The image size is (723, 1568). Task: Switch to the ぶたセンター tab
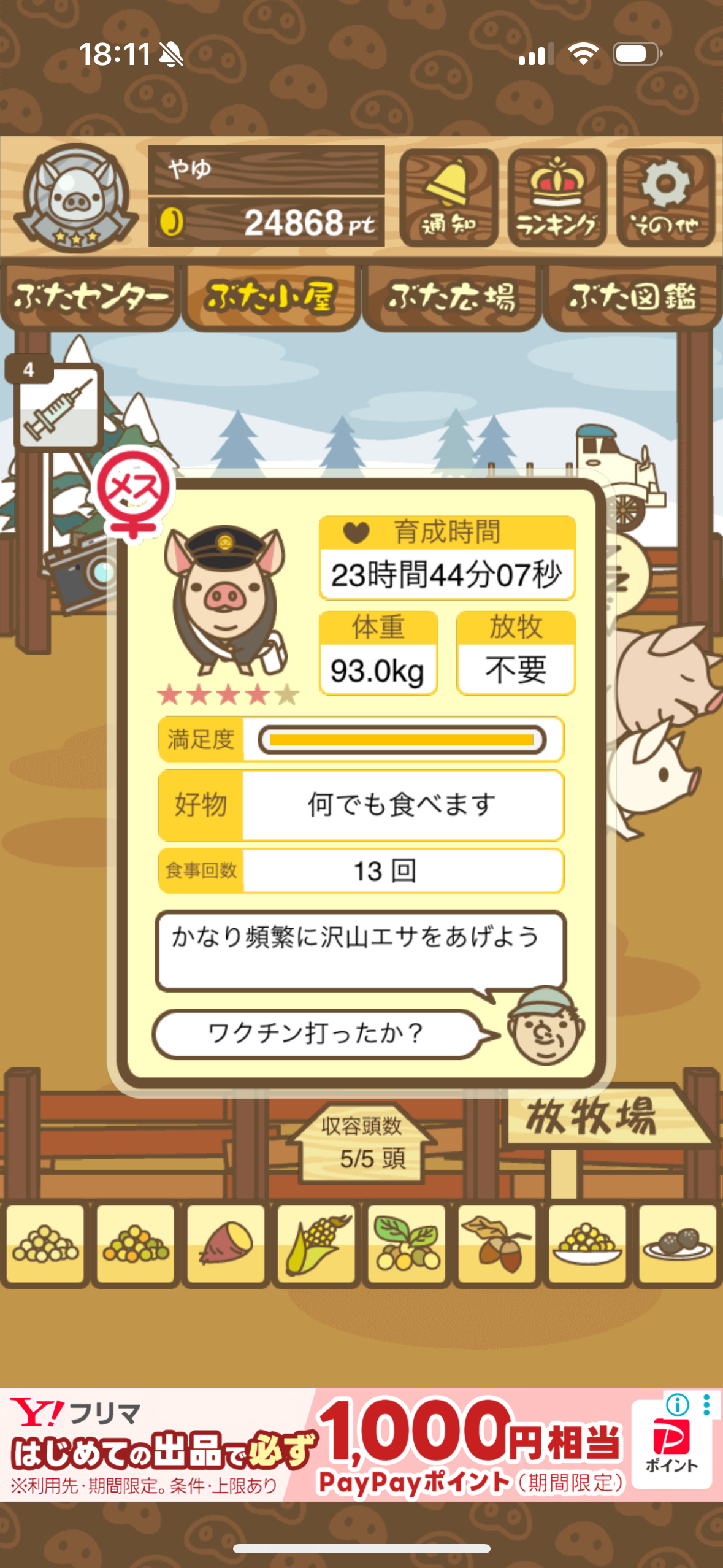[x=90, y=298]
